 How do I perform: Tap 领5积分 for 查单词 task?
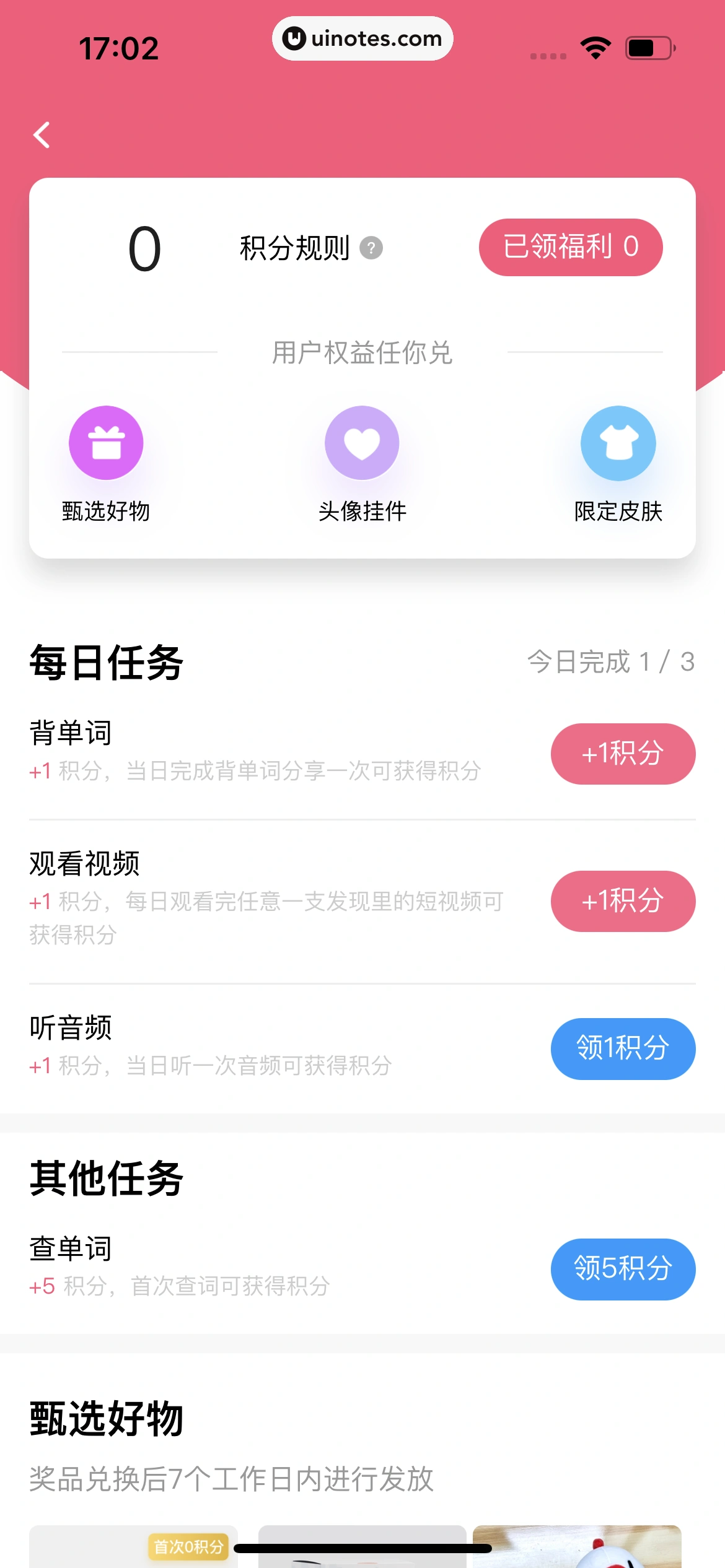[623, 1269]
